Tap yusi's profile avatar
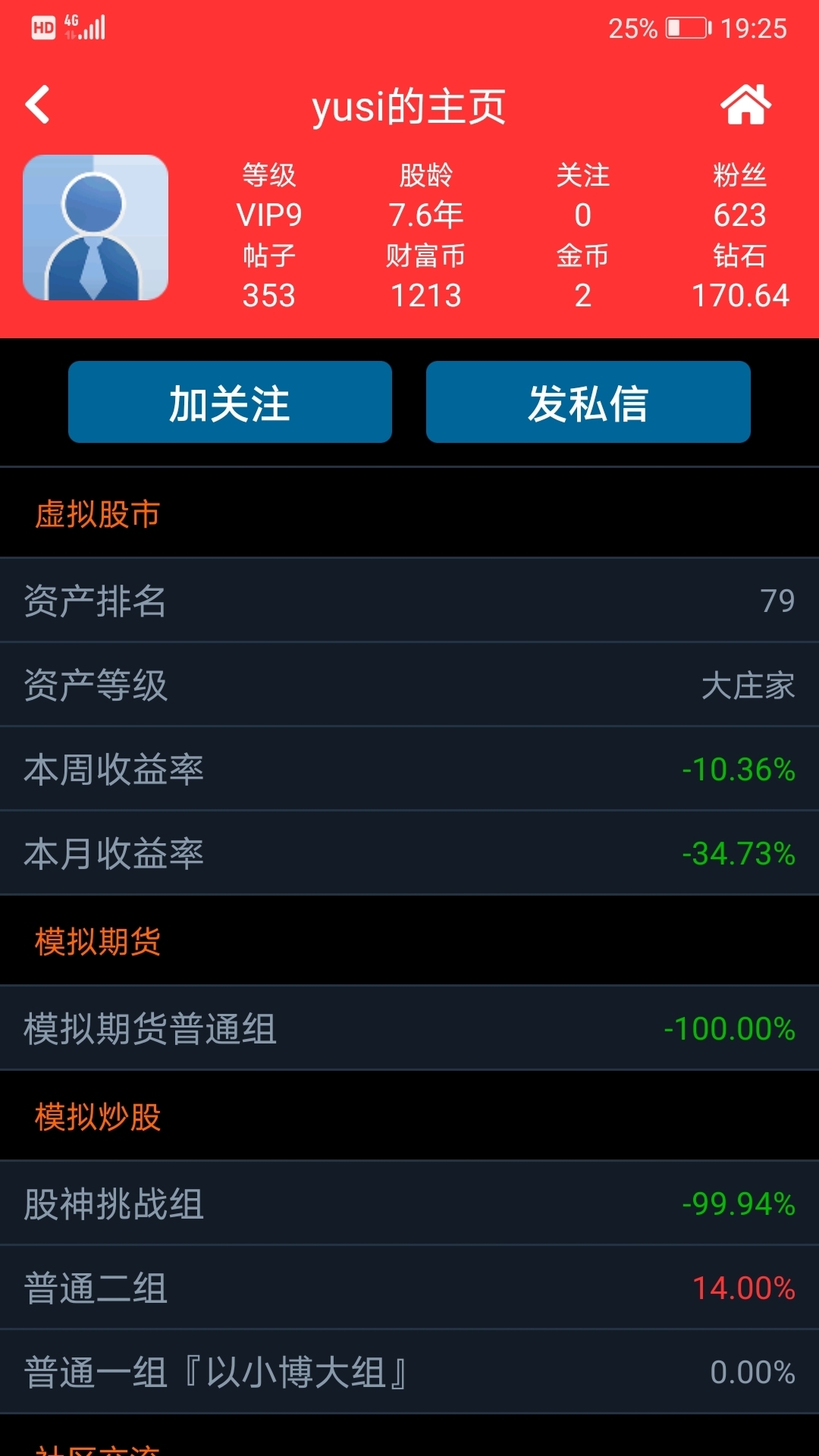The width and height of the screenshot is (819, 1456). click(96, 227)
